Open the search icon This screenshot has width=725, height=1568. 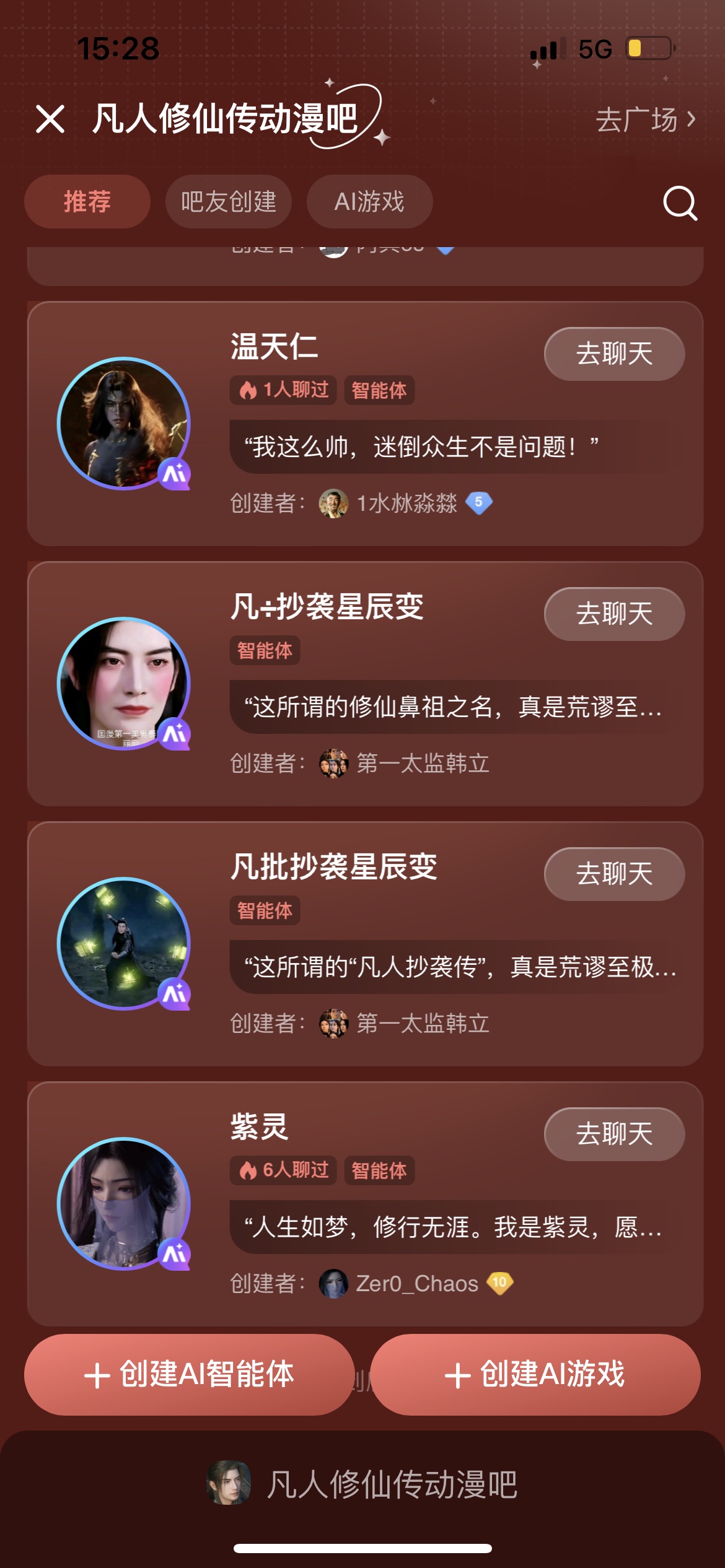680,203
